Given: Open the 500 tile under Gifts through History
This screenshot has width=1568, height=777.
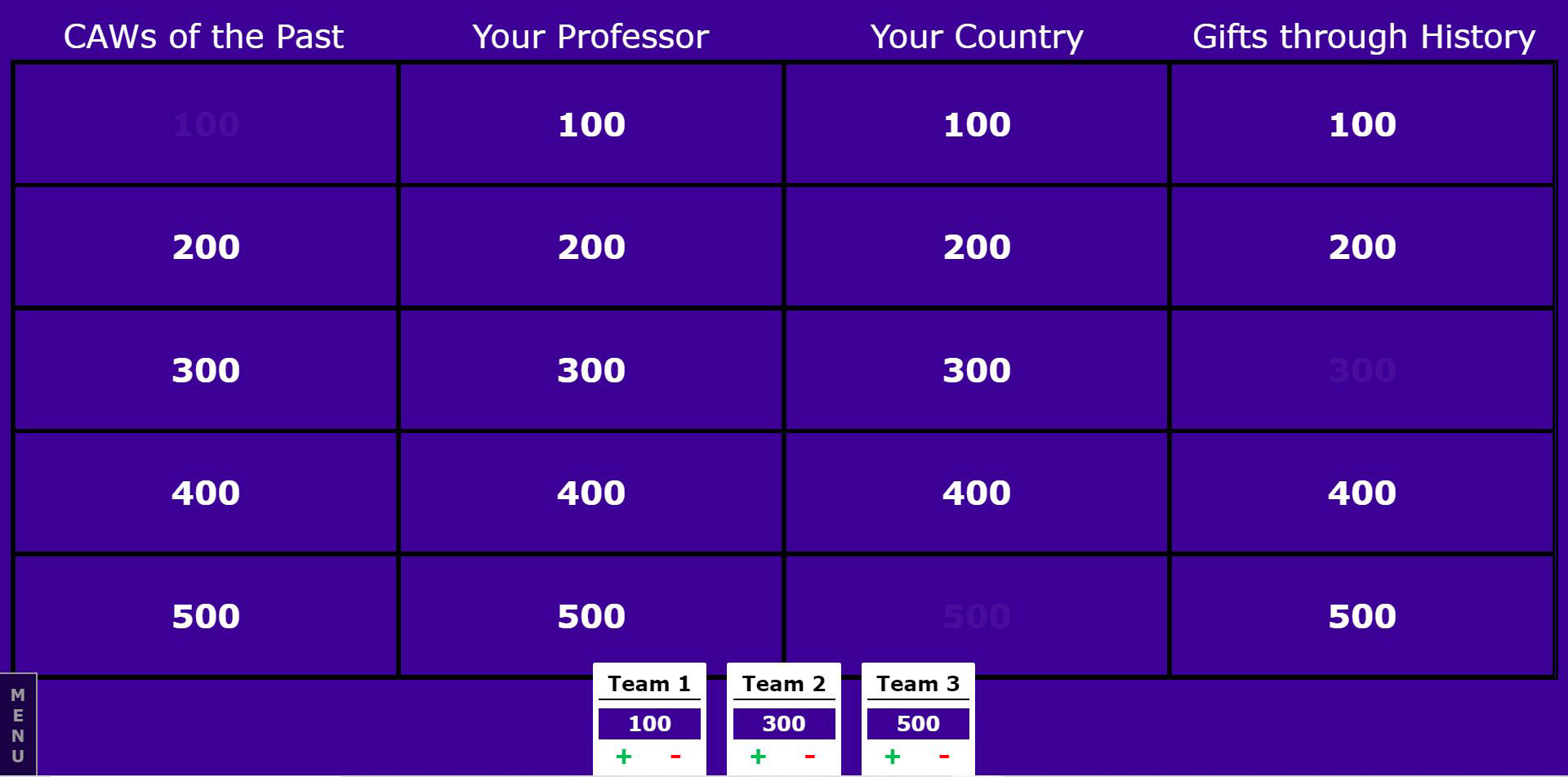Looking at the screenshot, I should point(1362,616).
